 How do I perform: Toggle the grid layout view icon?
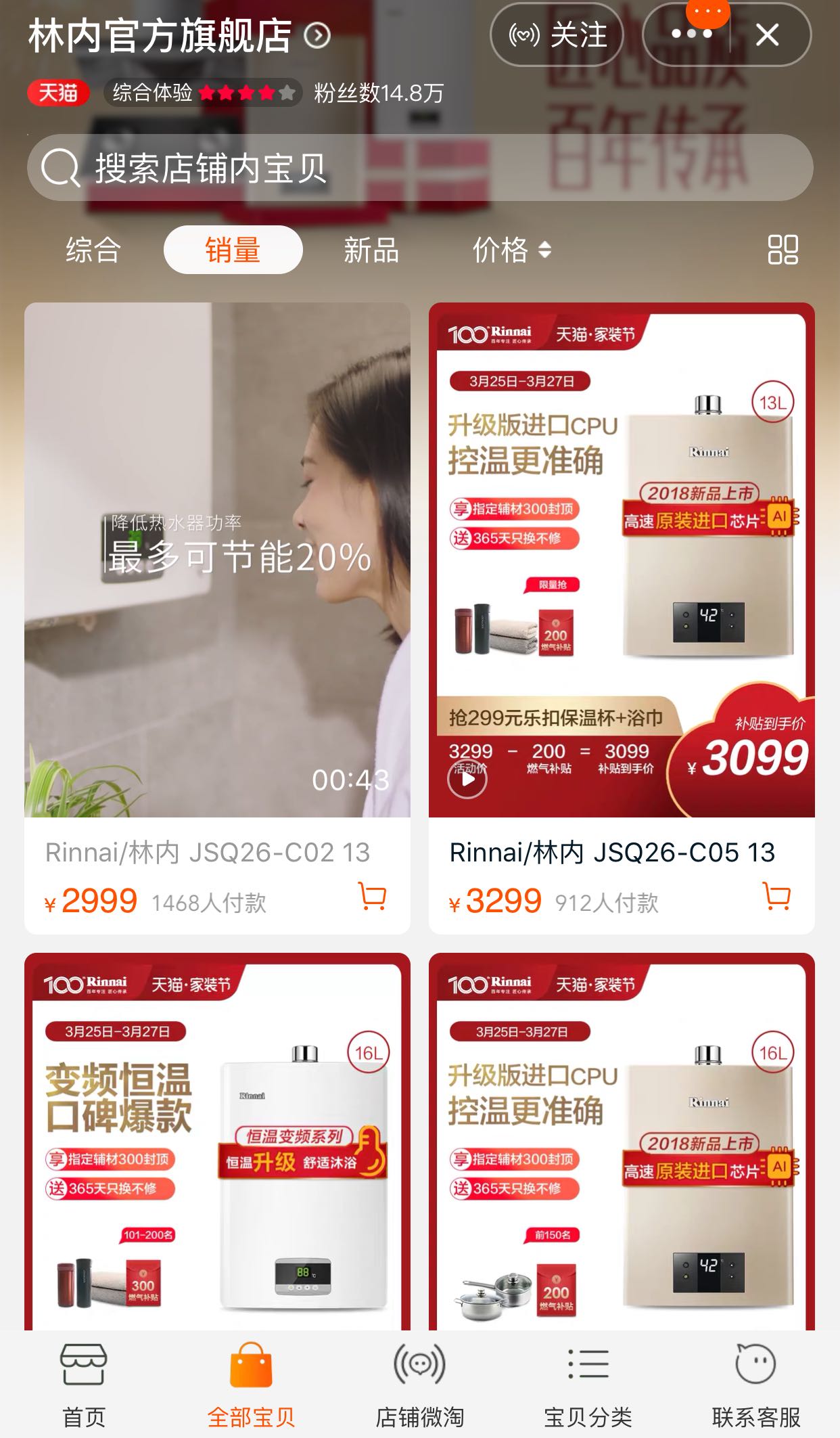click(783, 250)
